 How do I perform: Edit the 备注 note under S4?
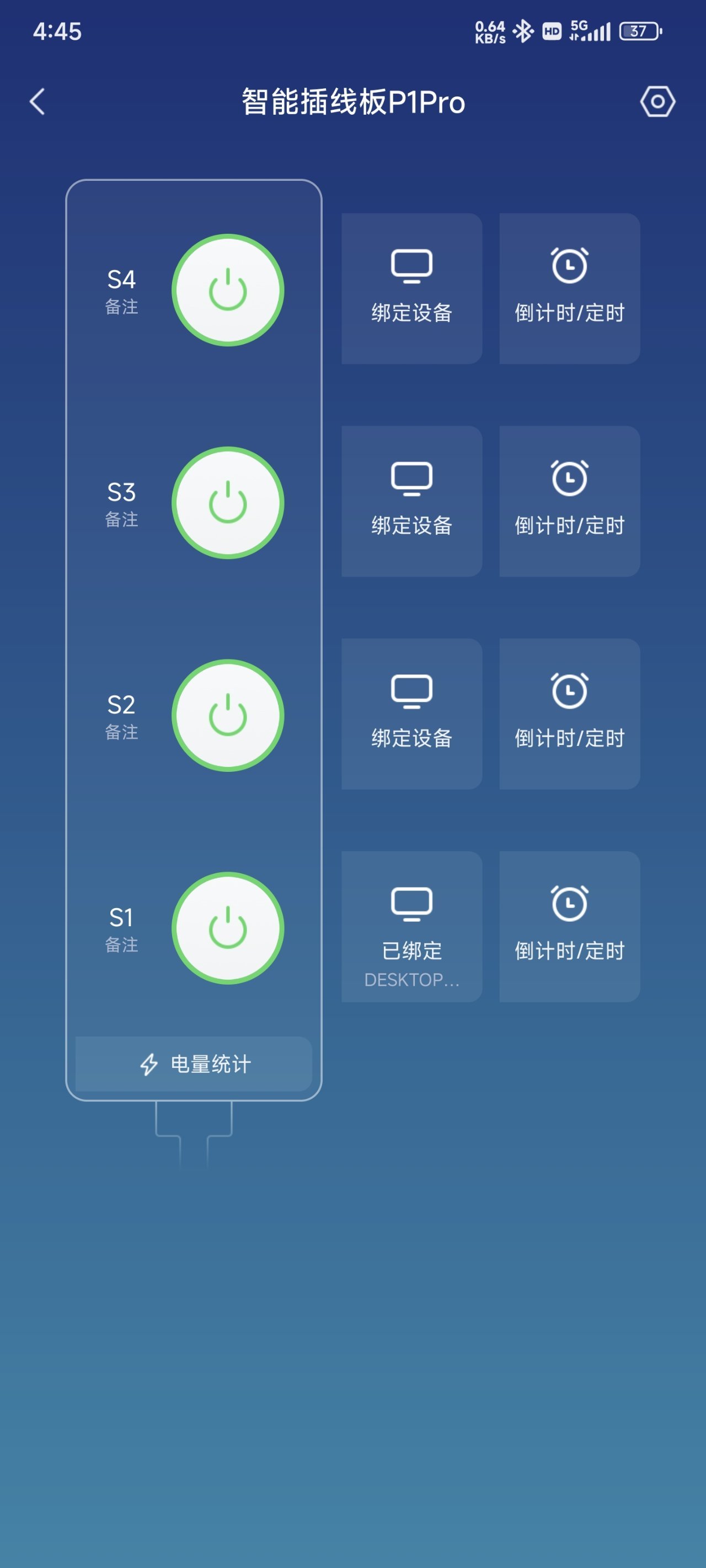tap(121, 307)
